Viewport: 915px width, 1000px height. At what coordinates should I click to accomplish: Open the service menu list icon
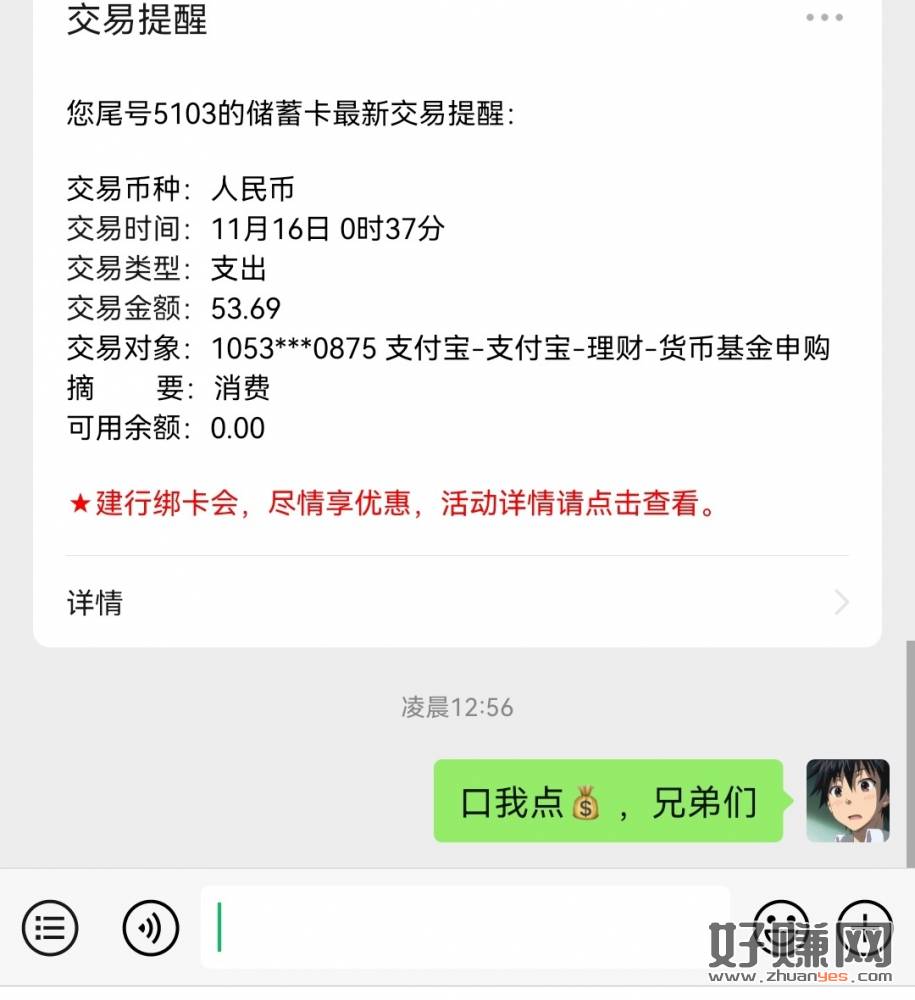pyautogui.click(x=49, y=928)
